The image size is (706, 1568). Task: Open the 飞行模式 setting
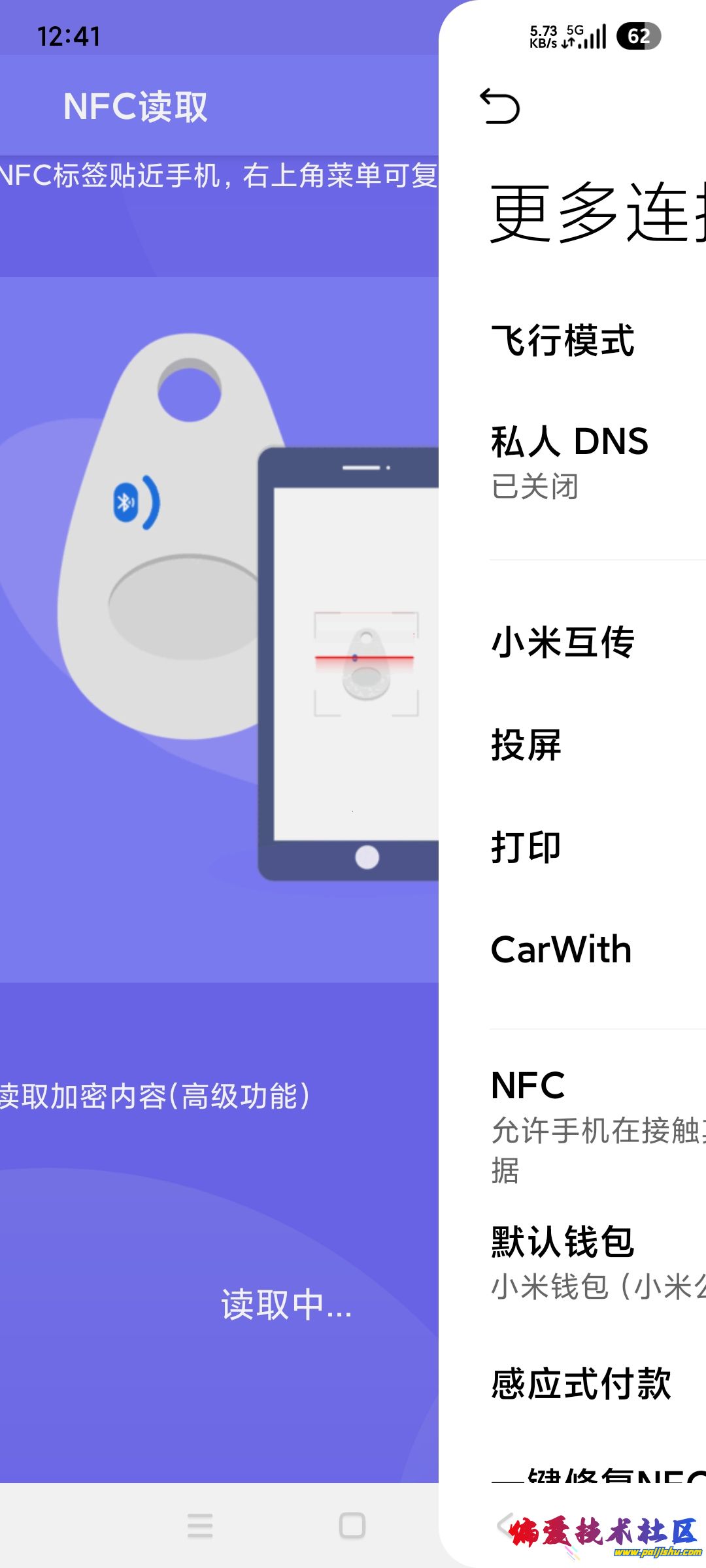pos(563,340)
